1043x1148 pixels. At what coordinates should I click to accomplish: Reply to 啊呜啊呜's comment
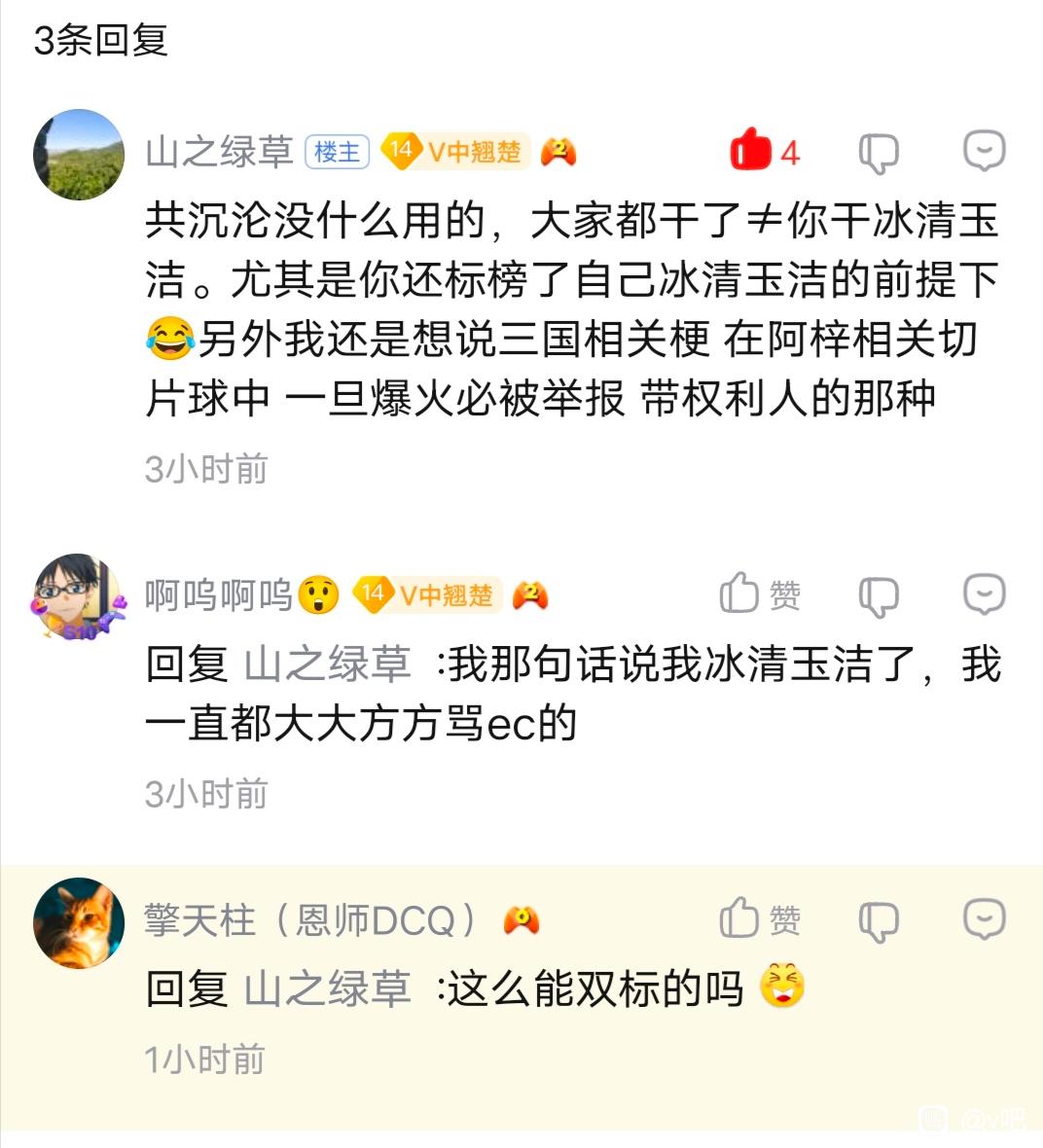pos(984,593)
